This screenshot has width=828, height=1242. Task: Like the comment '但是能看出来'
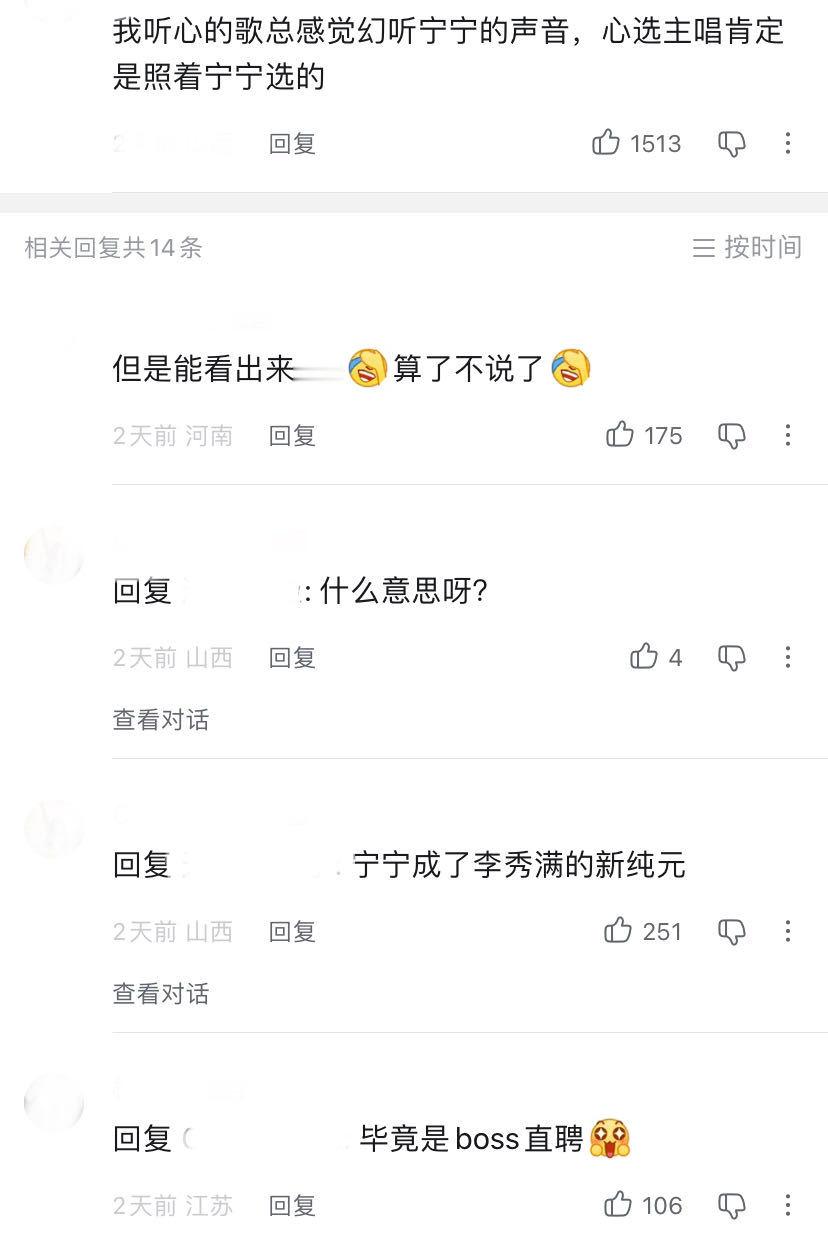click(622, 436)
